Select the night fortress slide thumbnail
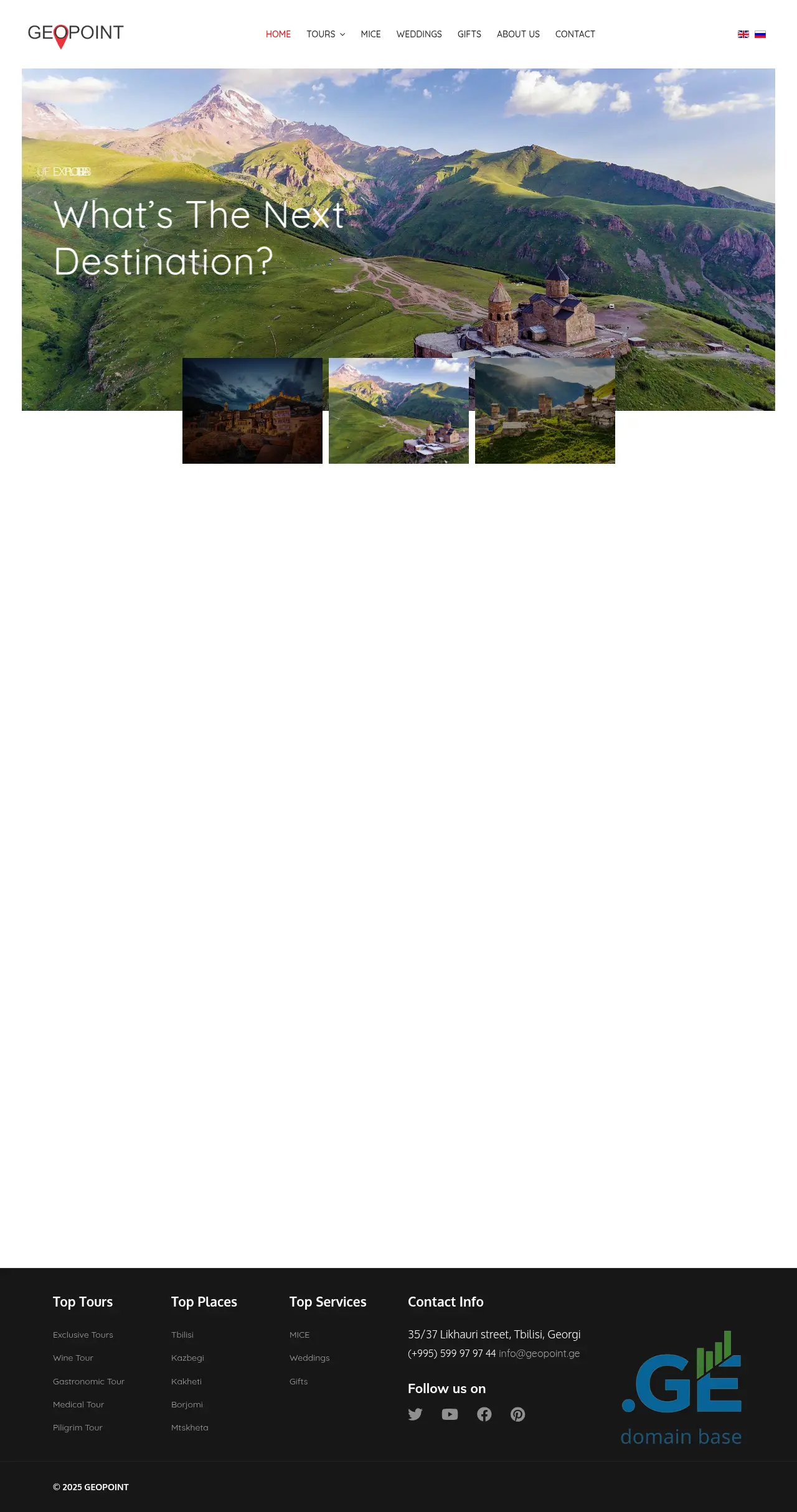 (x=252, y=411)
